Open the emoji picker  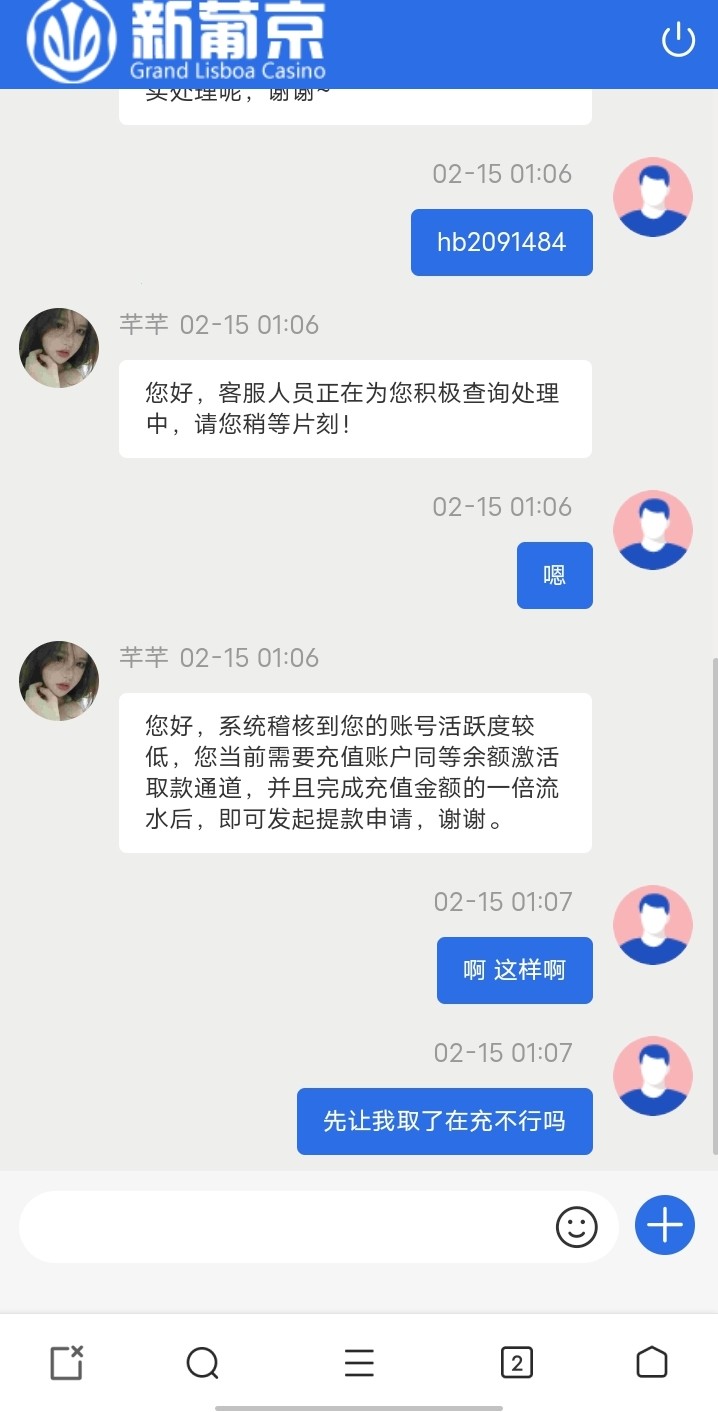coord(576,1227)
